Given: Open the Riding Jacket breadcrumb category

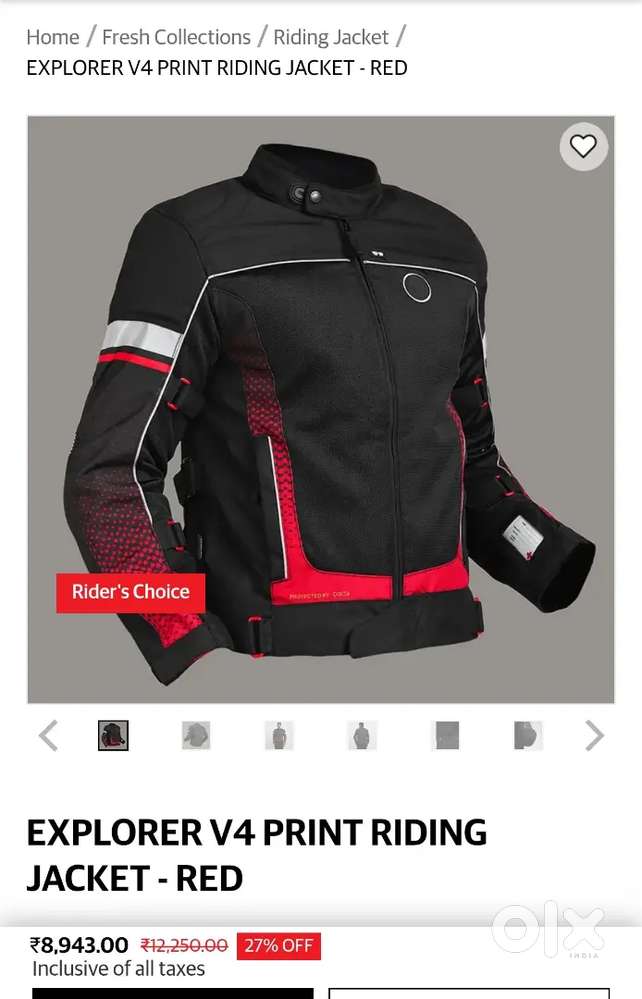Looking at the screenshot, I should [x=331, y=37].
